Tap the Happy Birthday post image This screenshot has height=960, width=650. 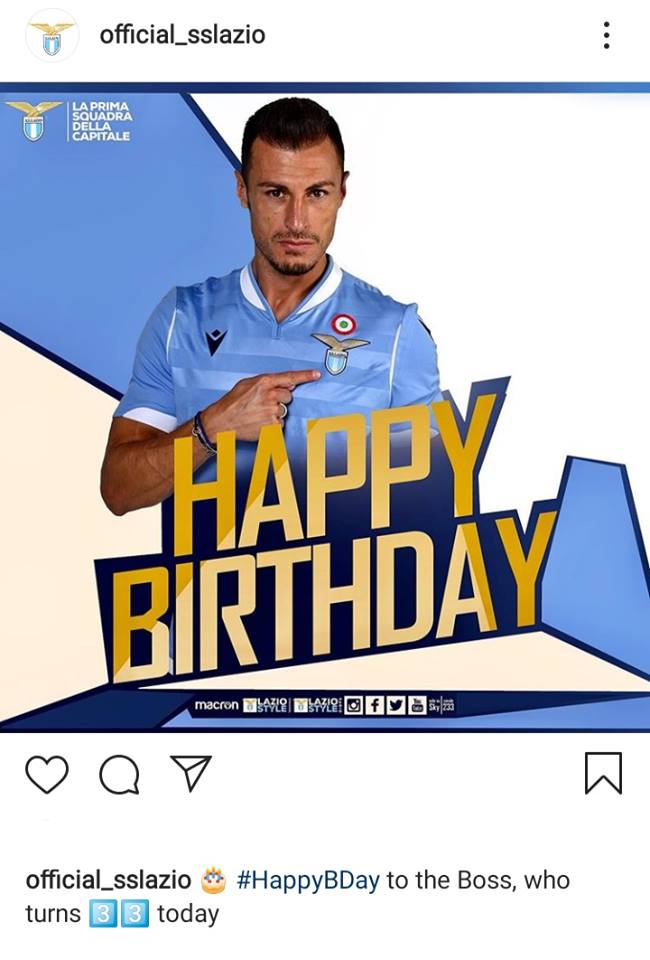point(325,410)
